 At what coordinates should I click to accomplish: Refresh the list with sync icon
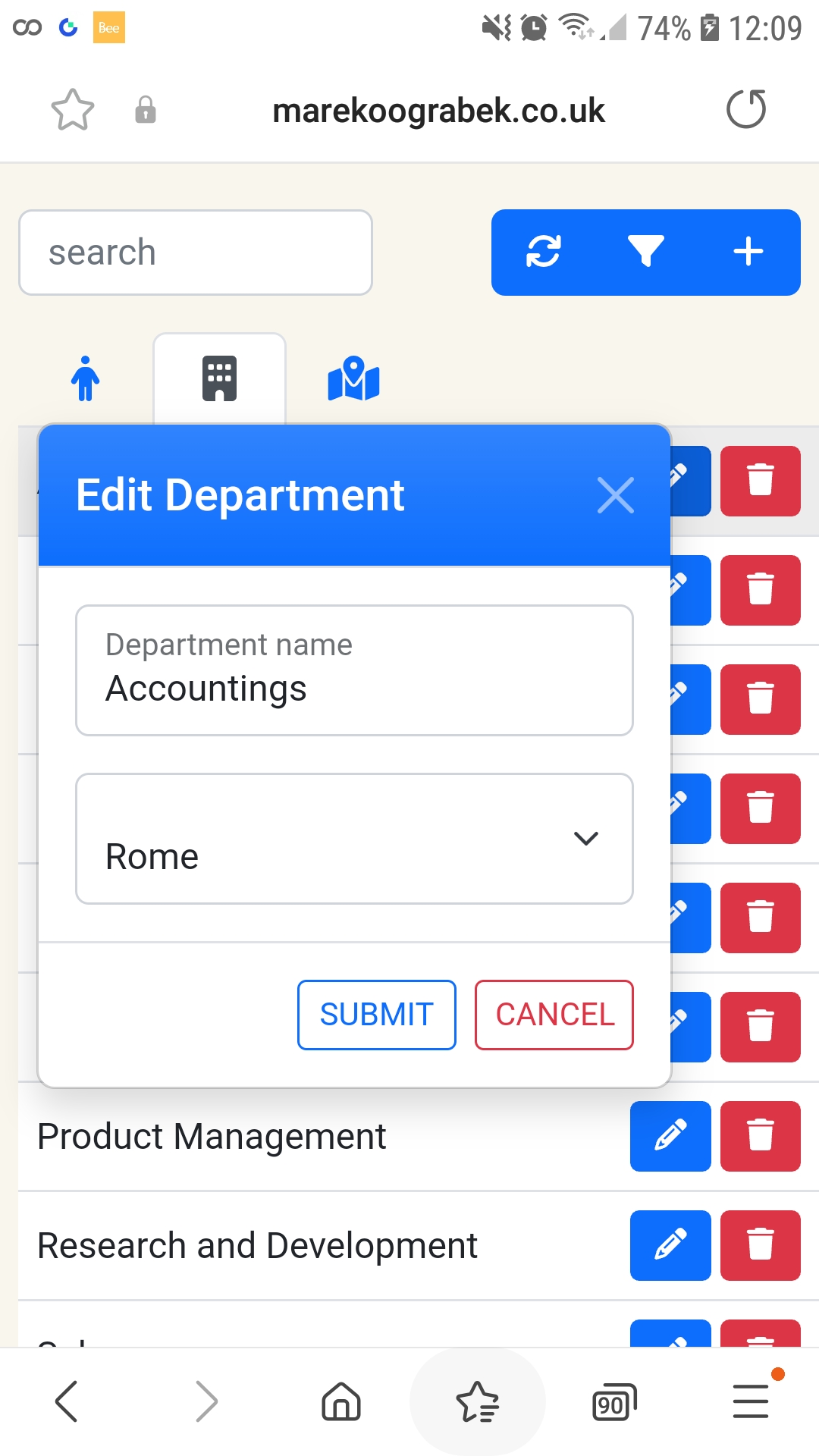(x=544, y=252)
